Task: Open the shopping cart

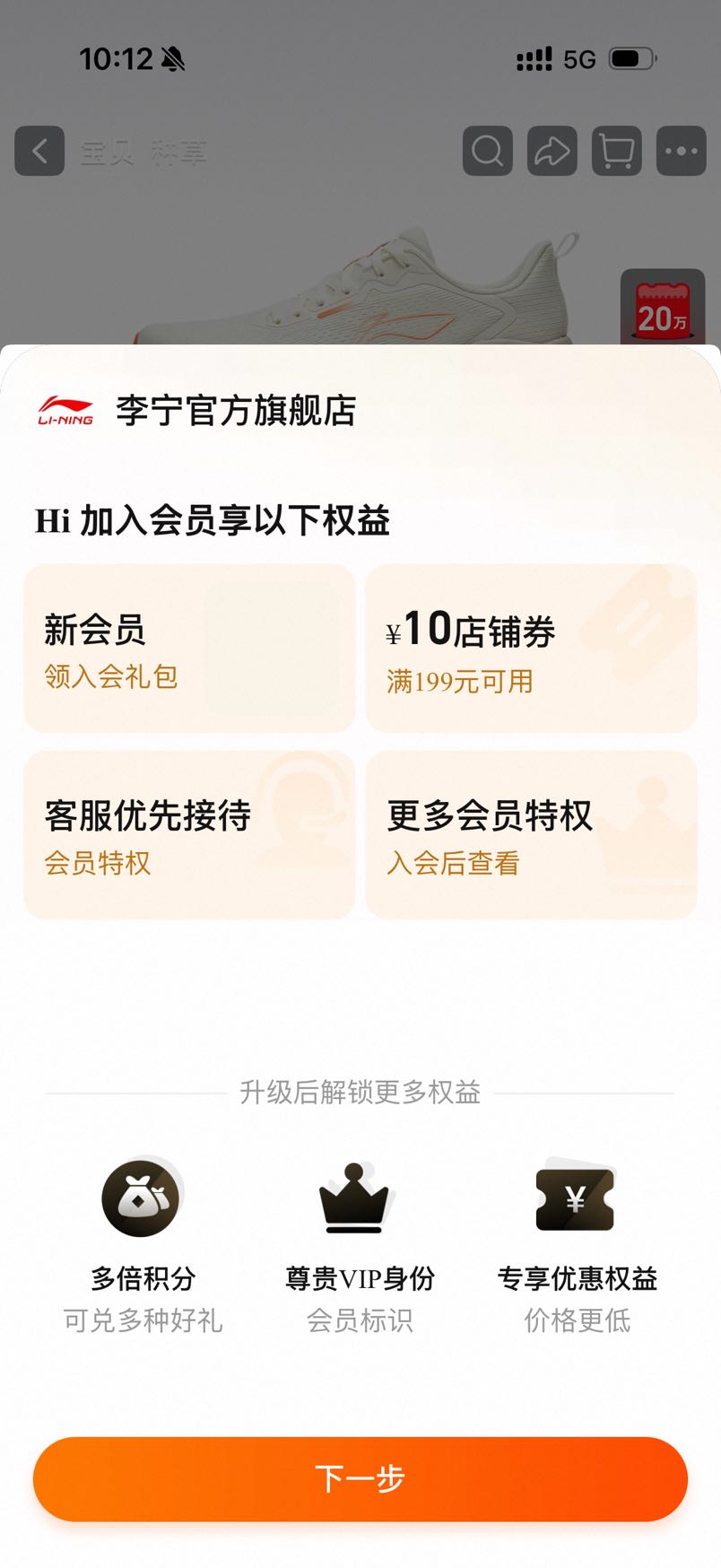Action: pos(617,151)
